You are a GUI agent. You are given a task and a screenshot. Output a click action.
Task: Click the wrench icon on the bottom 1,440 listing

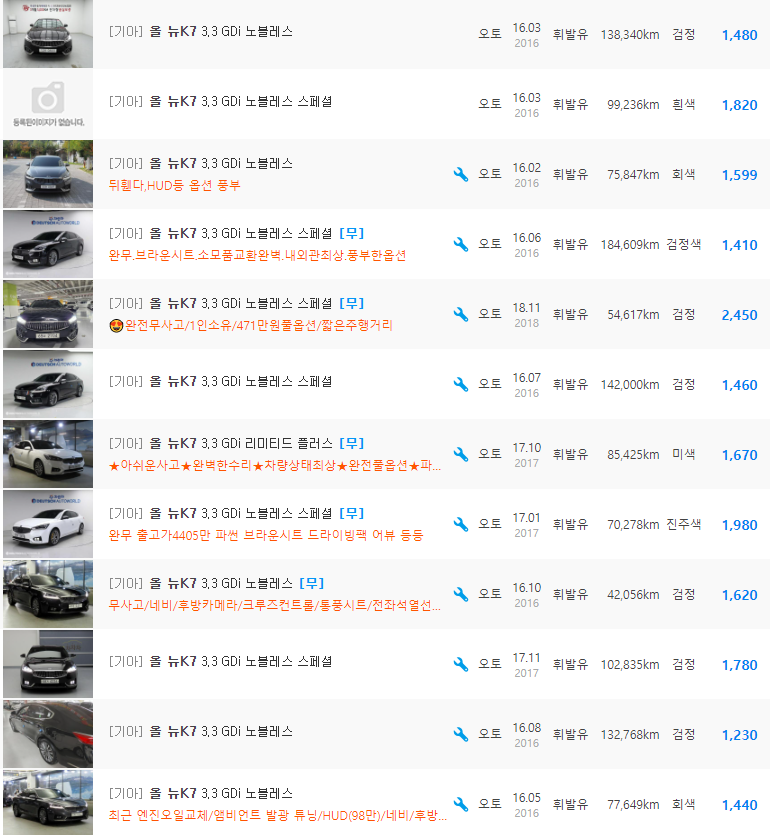pyautogui.click(x=461, y=803)
